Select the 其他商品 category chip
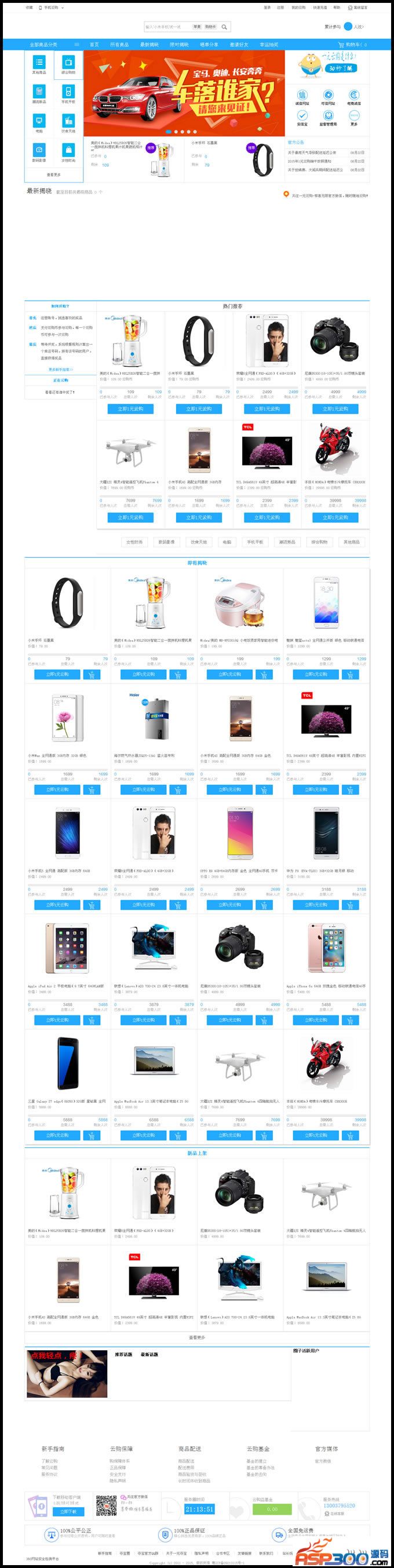394x1568 pixels. [351, 541]
